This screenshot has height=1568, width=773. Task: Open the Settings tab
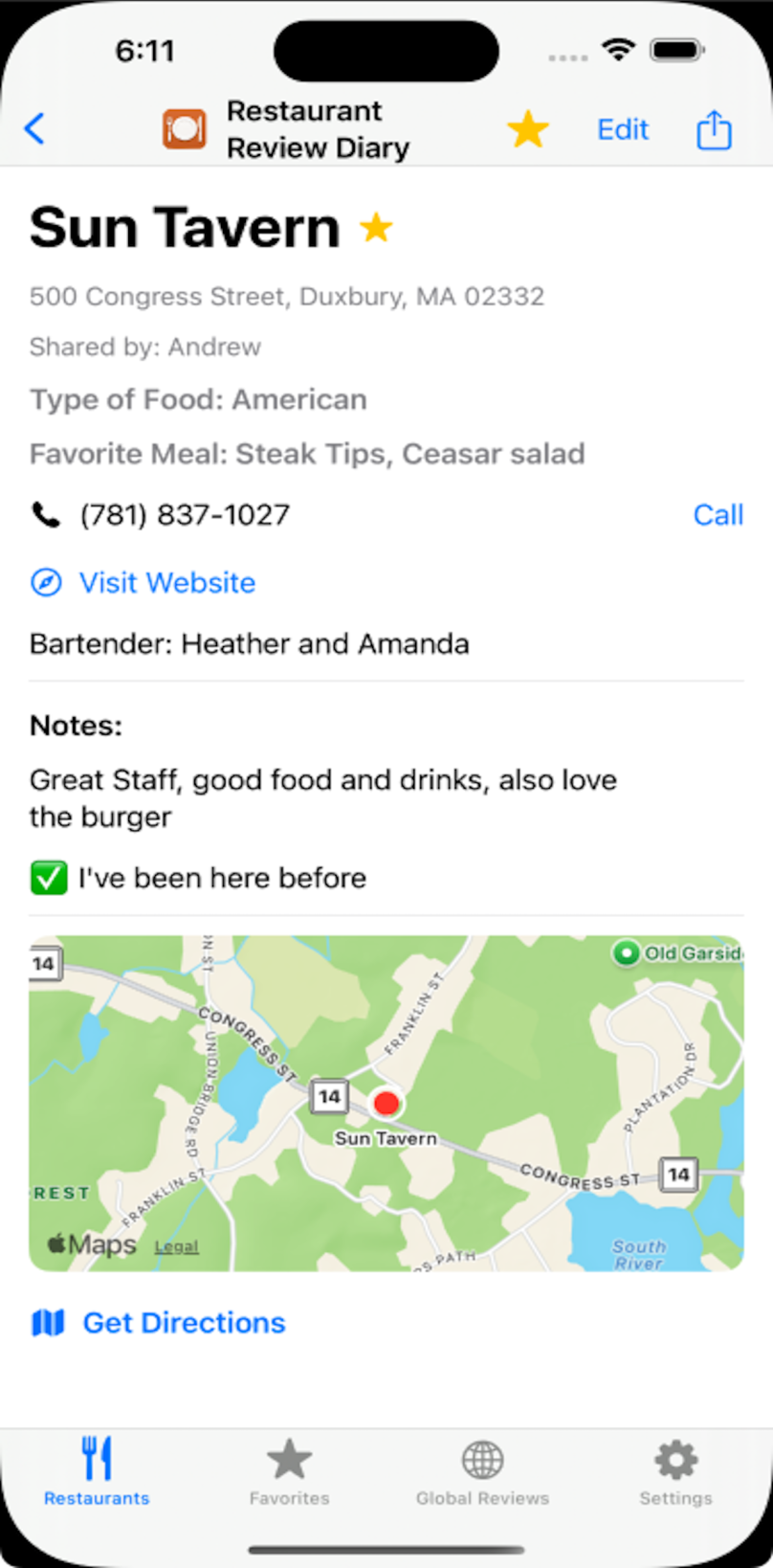[675, 1471]
